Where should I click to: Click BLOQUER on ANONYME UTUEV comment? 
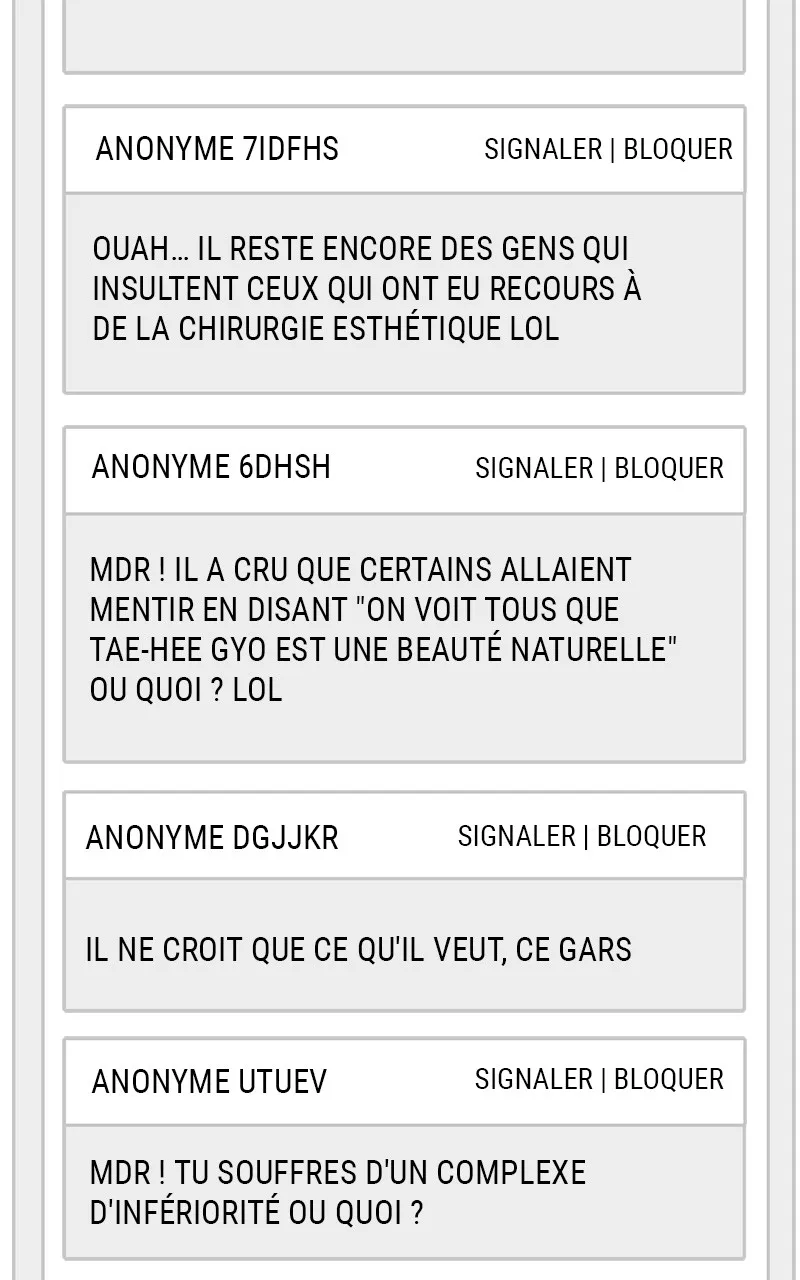click(668, 1080)
